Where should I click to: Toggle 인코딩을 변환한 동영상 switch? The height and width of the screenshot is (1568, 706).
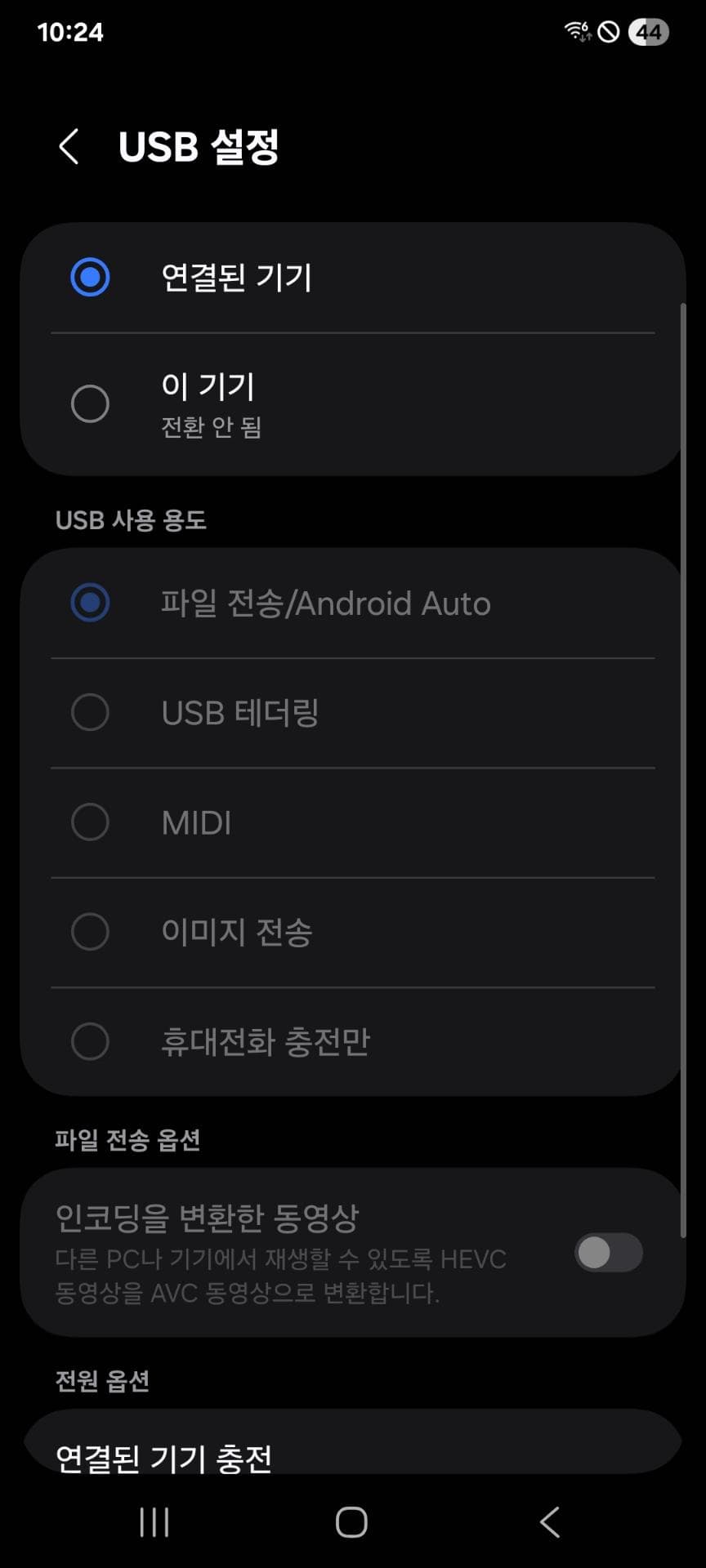point(608,1252)
